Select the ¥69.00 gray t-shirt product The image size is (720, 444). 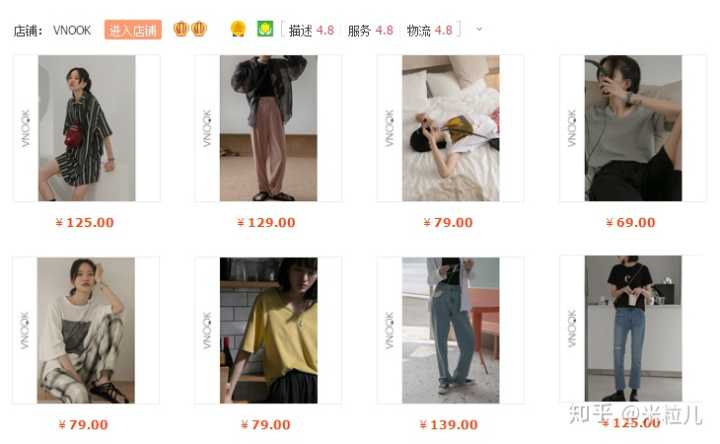pos(632,128)
